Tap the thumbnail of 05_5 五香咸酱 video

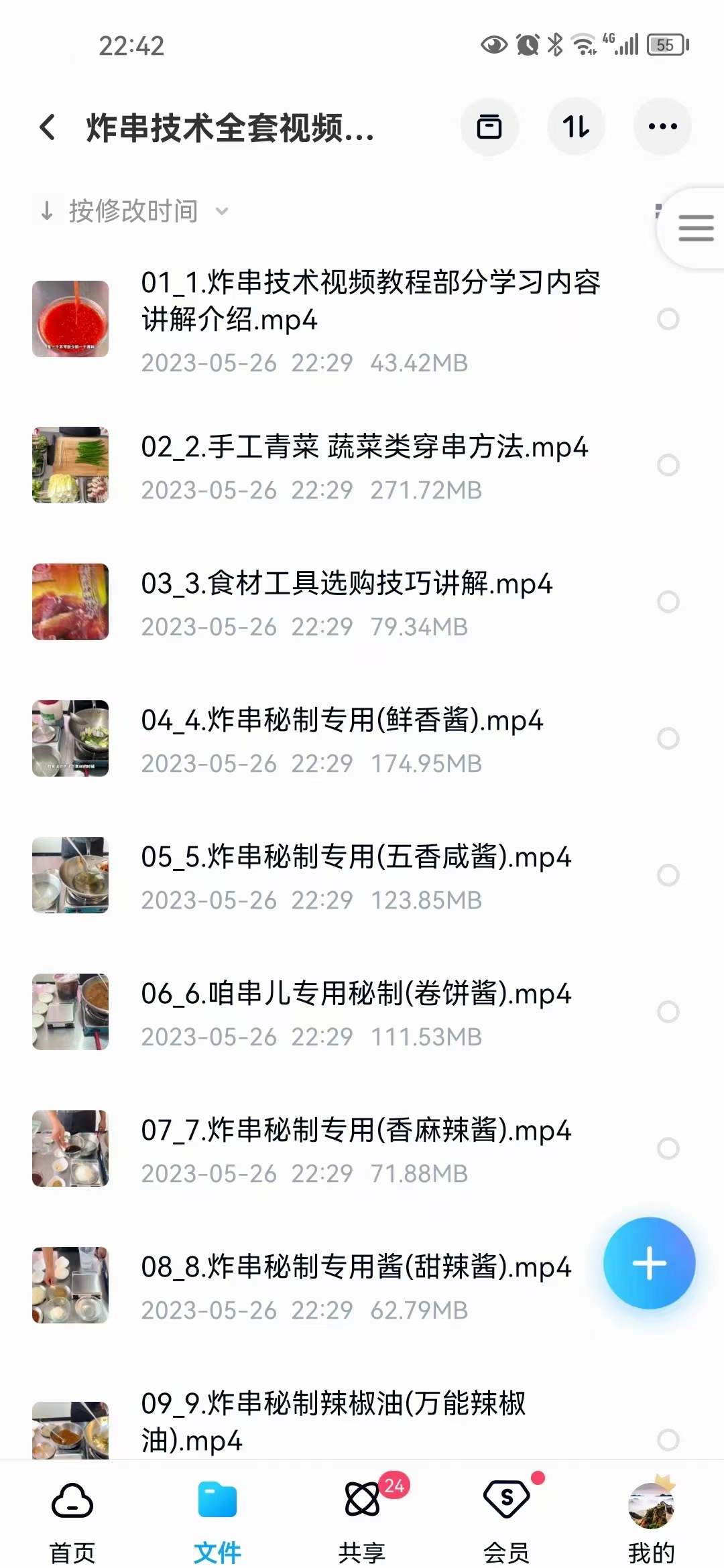[70, 874]
